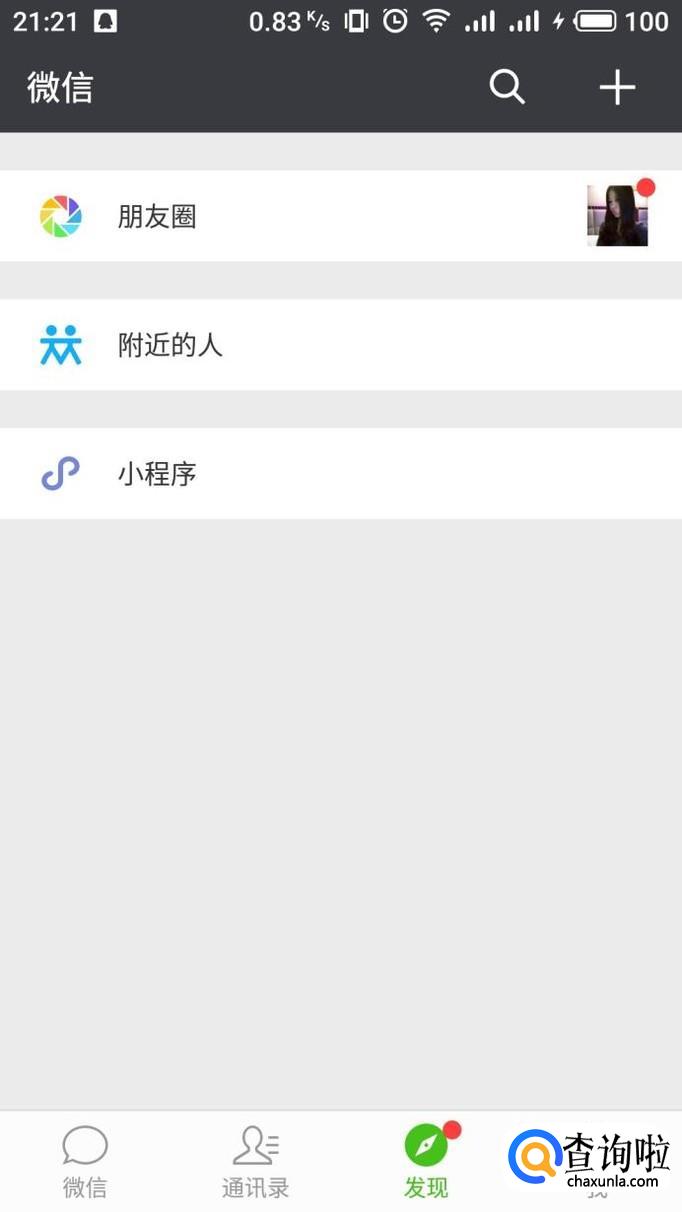Tap the plus icon in header
Image resolution: width=682 pixels, height=1212 pixels.
coord(617,88)
